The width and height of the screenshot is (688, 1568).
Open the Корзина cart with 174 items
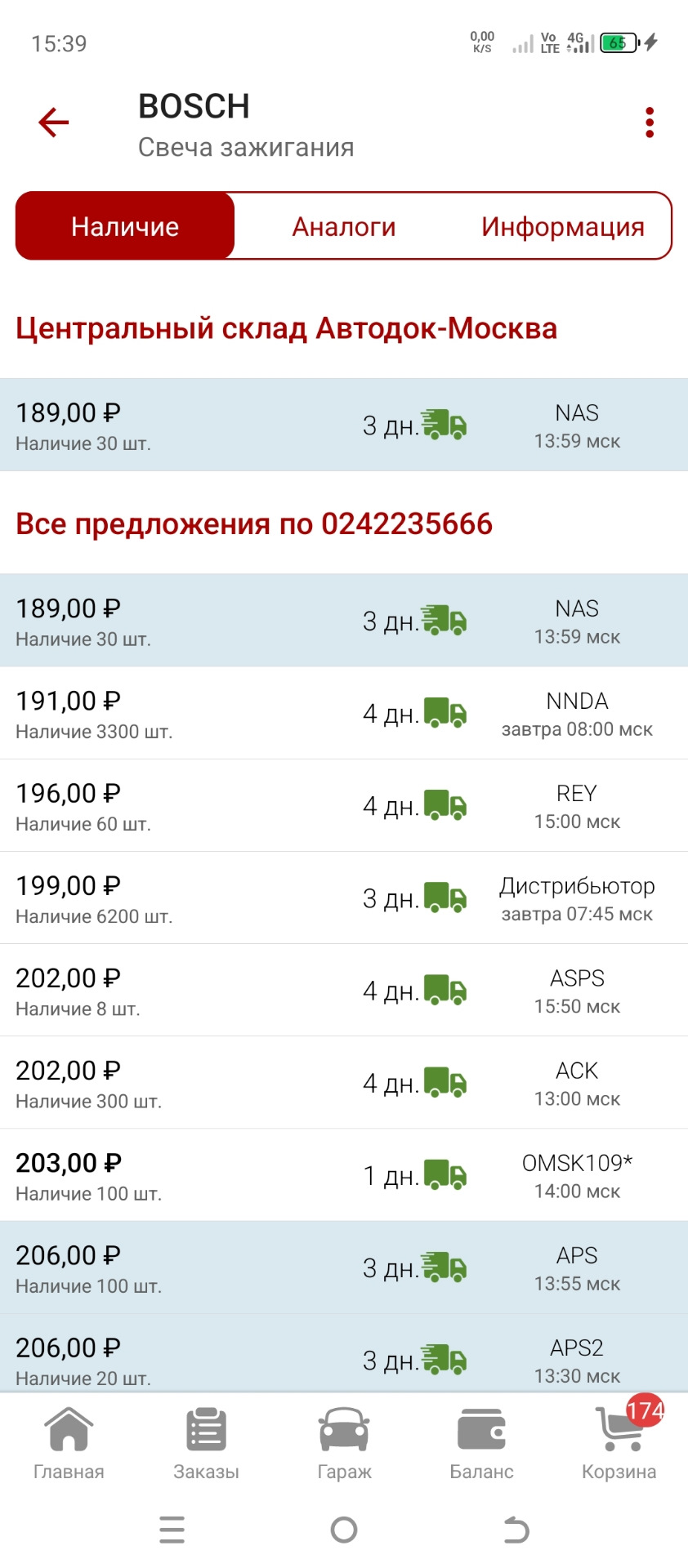coord(619,1444)
